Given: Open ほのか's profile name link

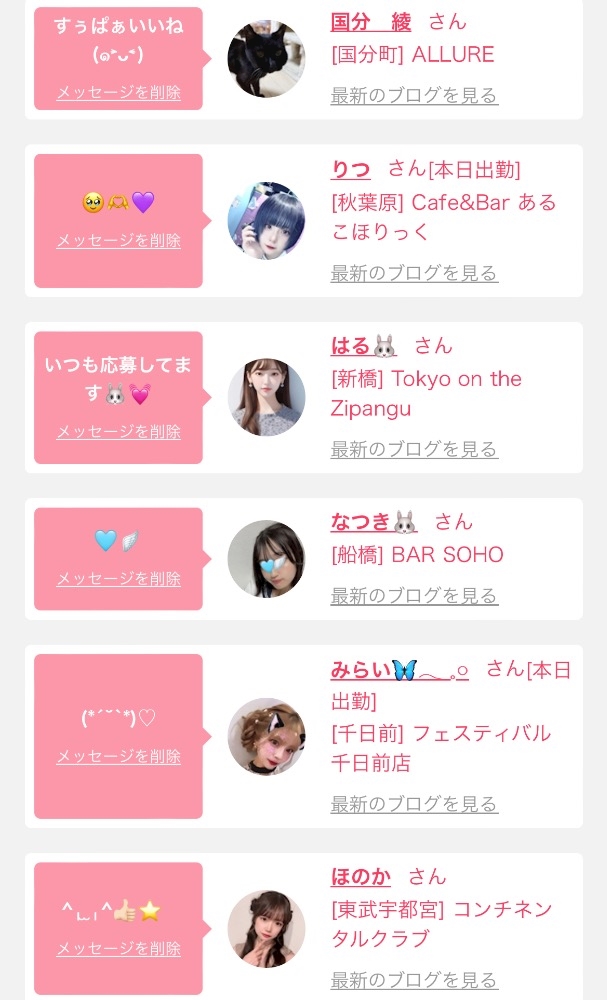Looking at the screenshot, I should [361, 877].
